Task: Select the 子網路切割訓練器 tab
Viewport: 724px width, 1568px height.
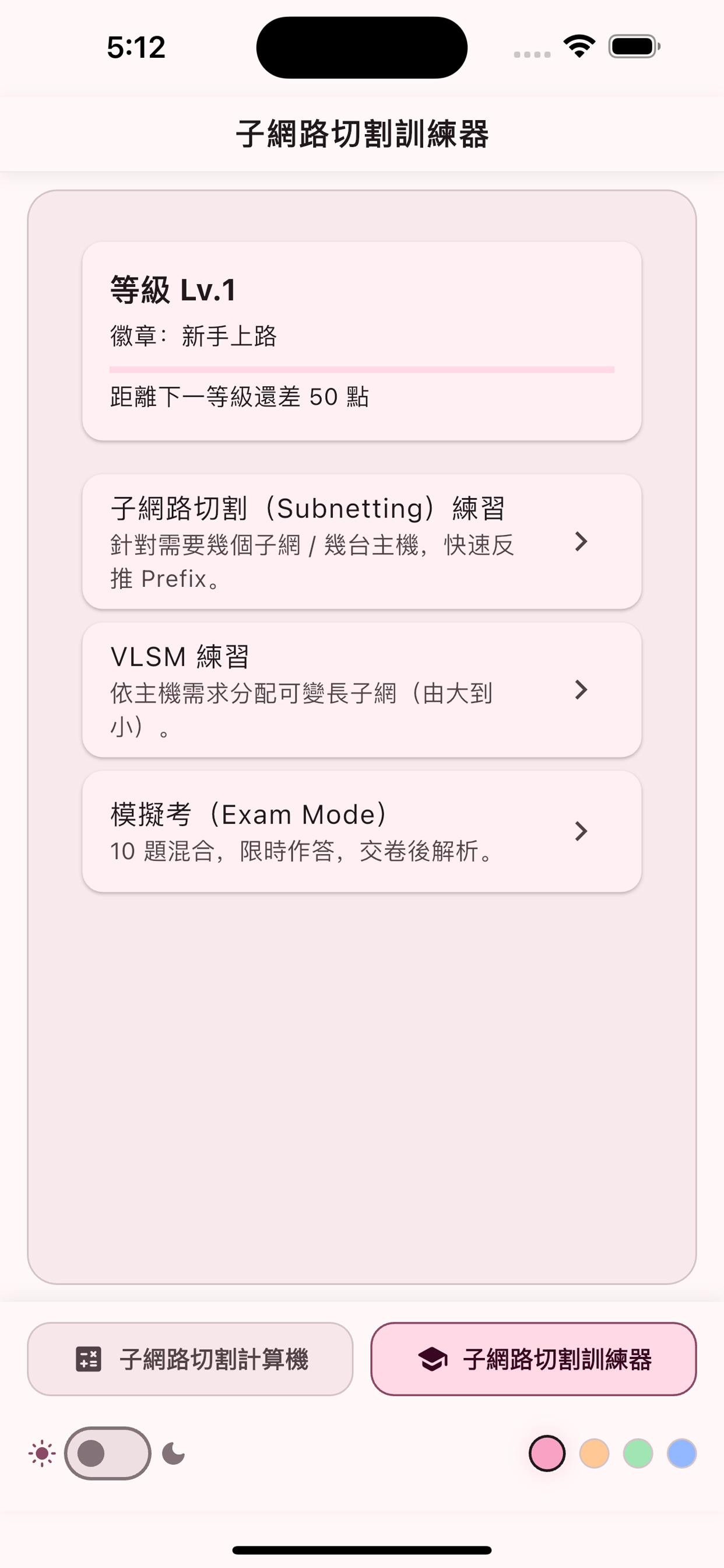Action: point(533,1359)
